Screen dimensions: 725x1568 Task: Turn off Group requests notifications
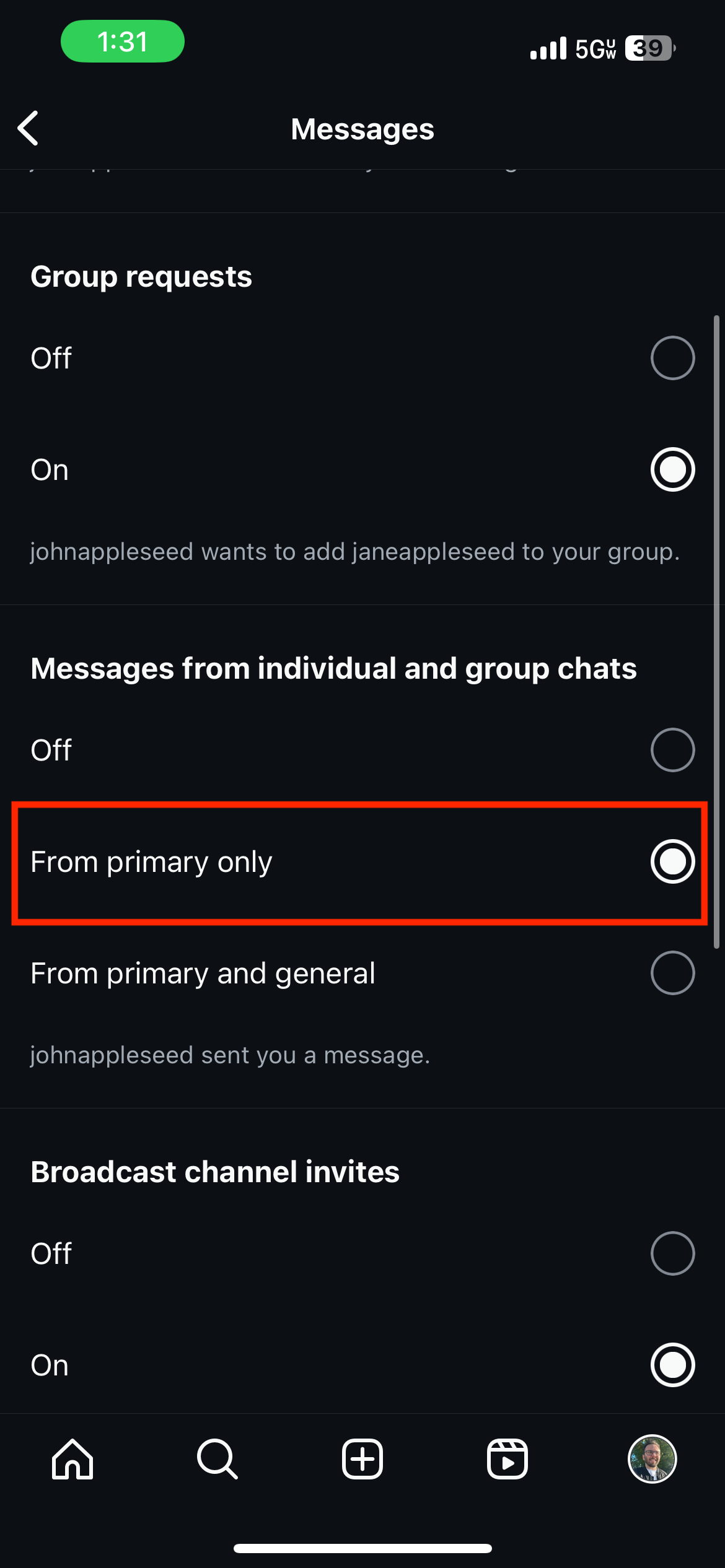(x=362, y=358)
